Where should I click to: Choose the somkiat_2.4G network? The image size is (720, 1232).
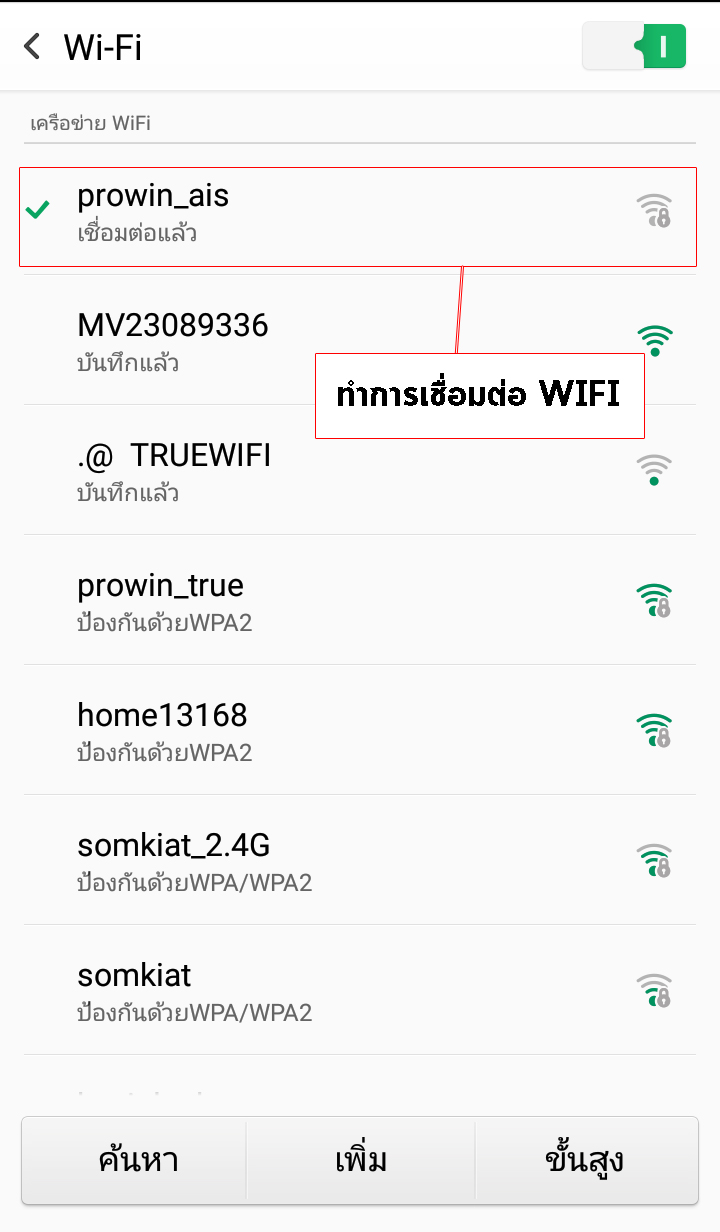(x=358, y=860)
